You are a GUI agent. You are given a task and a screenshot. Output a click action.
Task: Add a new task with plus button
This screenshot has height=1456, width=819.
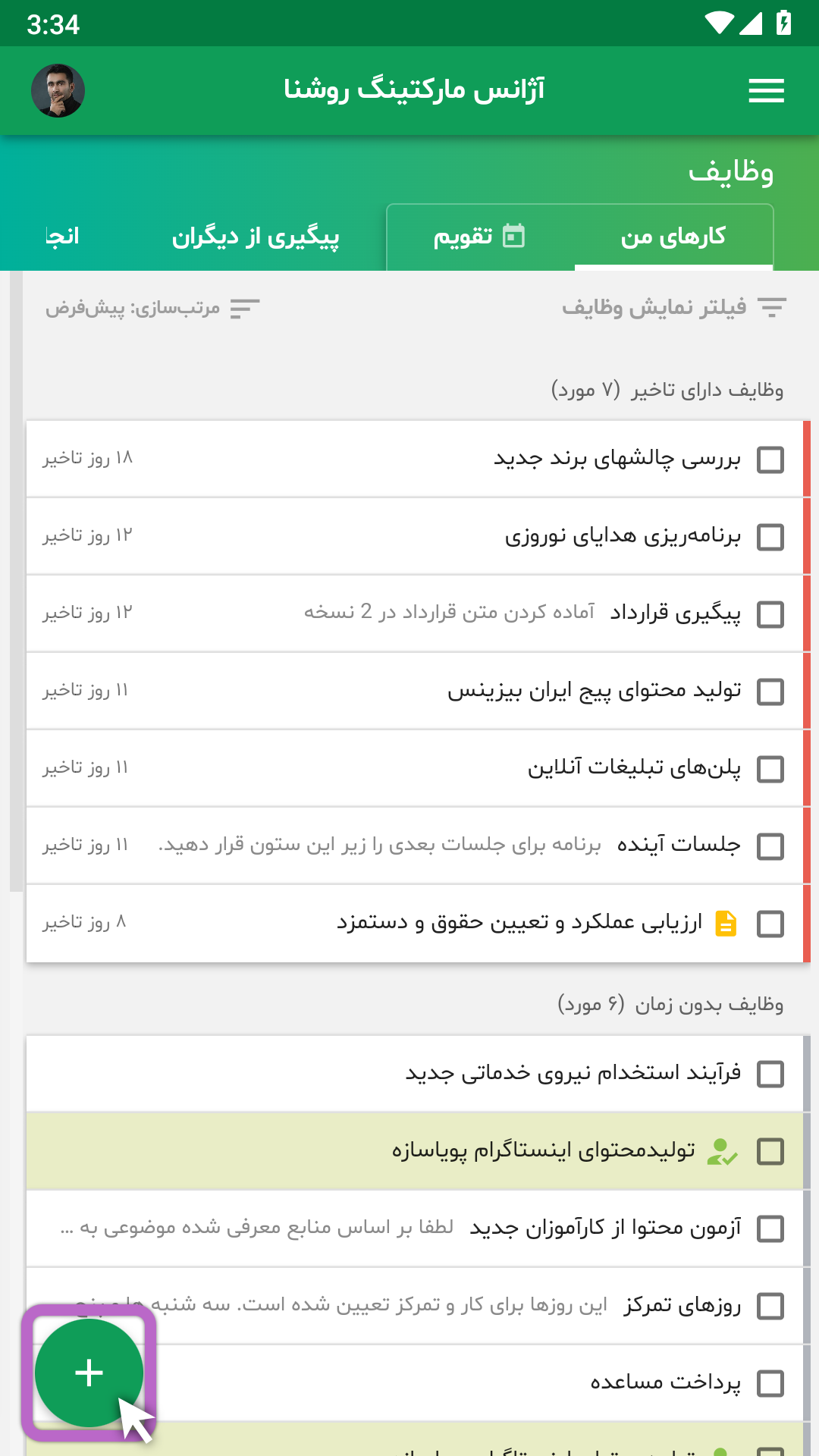coord(89,1373)
